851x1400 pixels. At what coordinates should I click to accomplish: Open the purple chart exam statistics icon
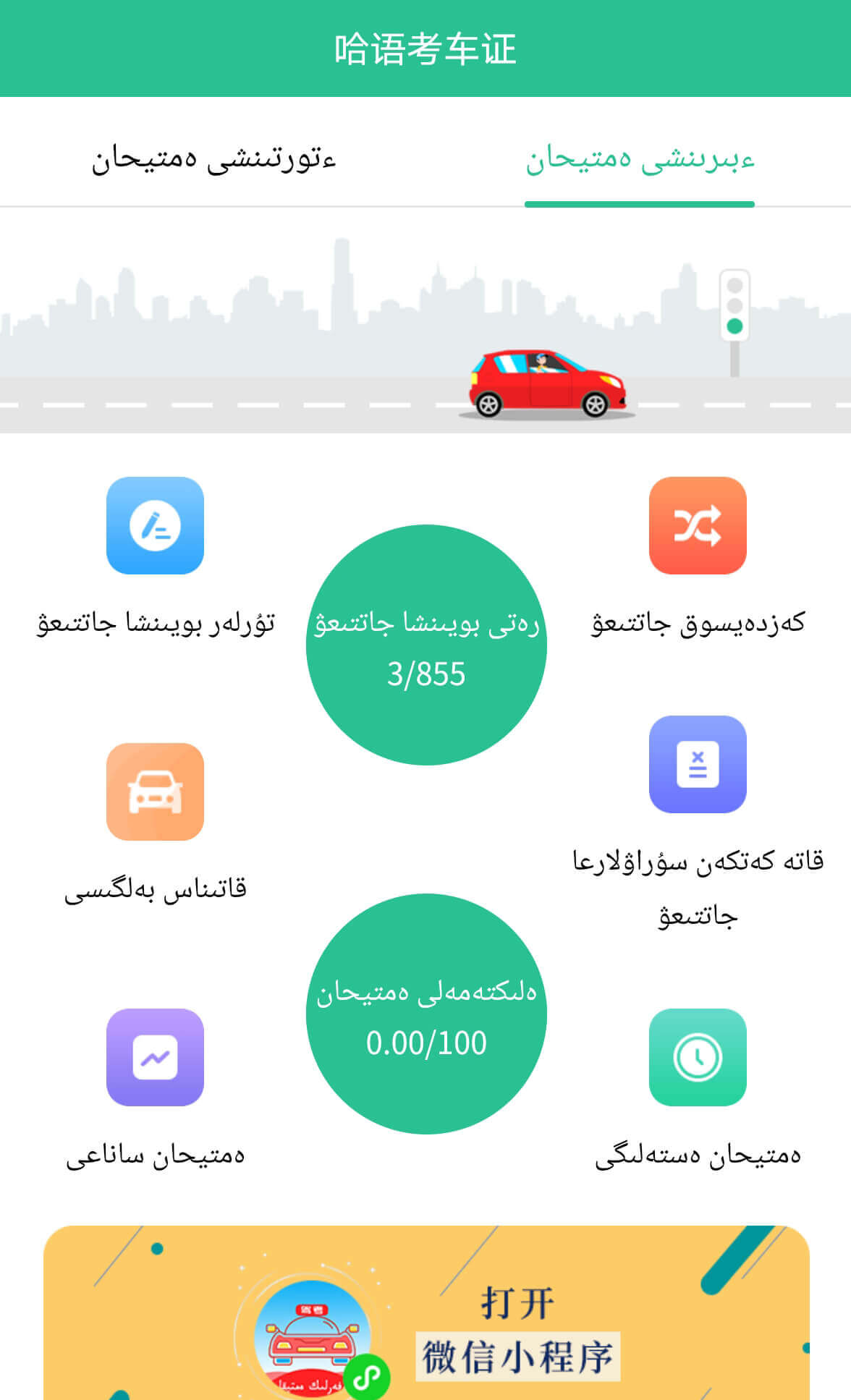coord(155,1057)
